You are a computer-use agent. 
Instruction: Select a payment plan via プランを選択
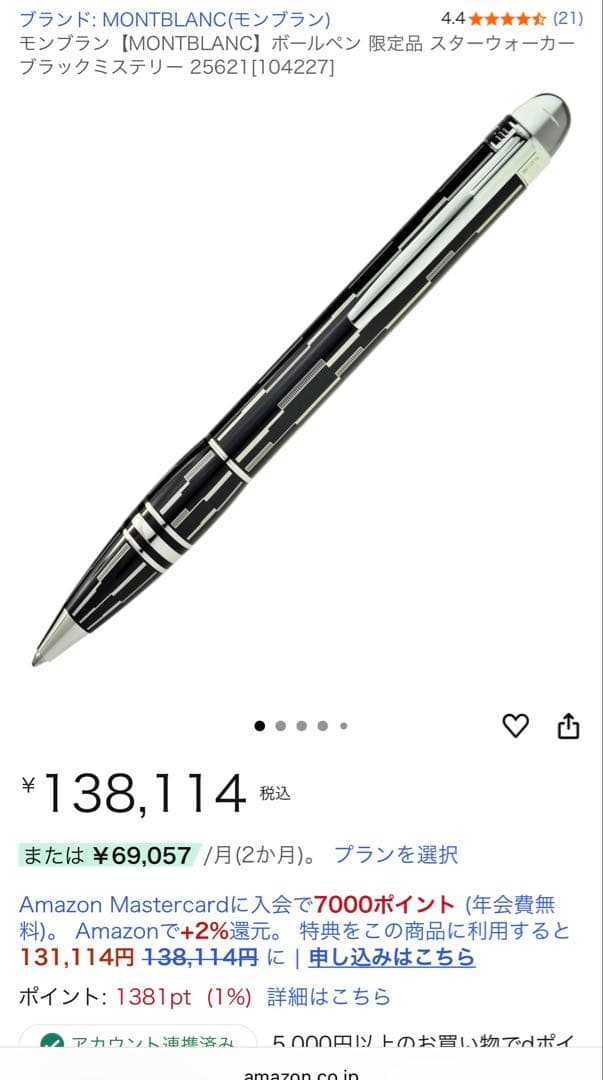pos(395,855)
